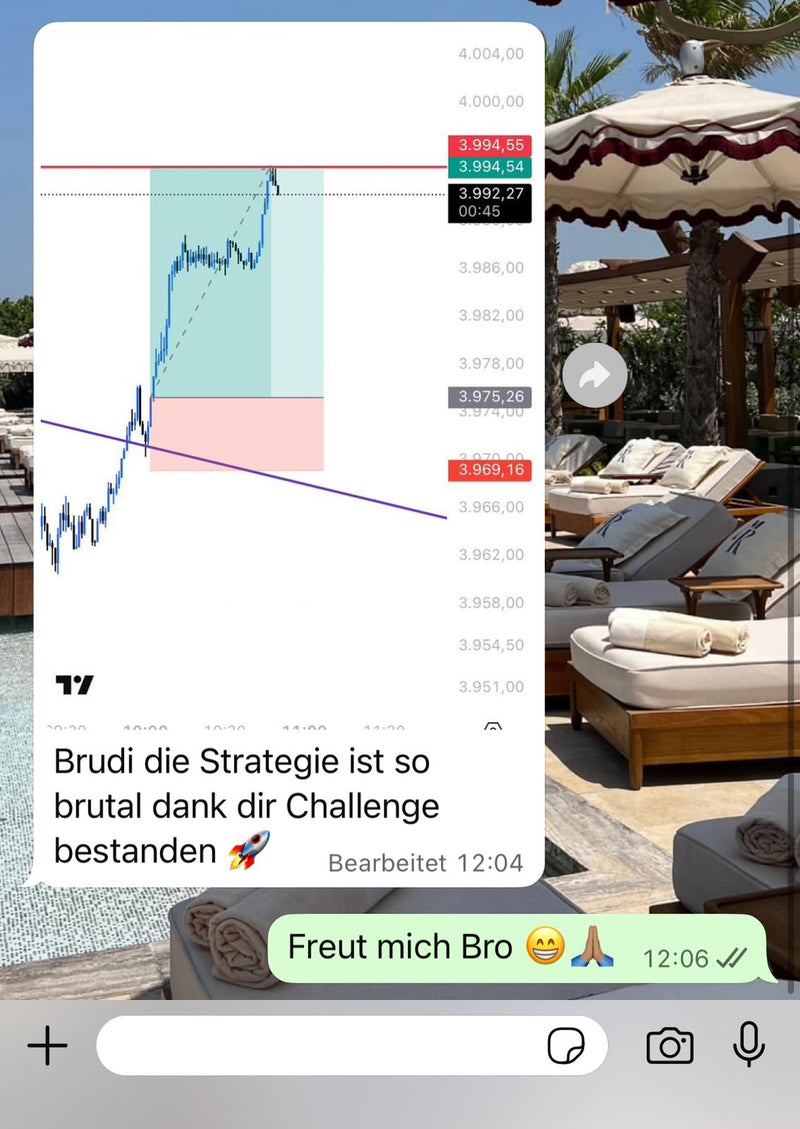
Task: Forward the chart image with the arrow
Action: [594, 377]
